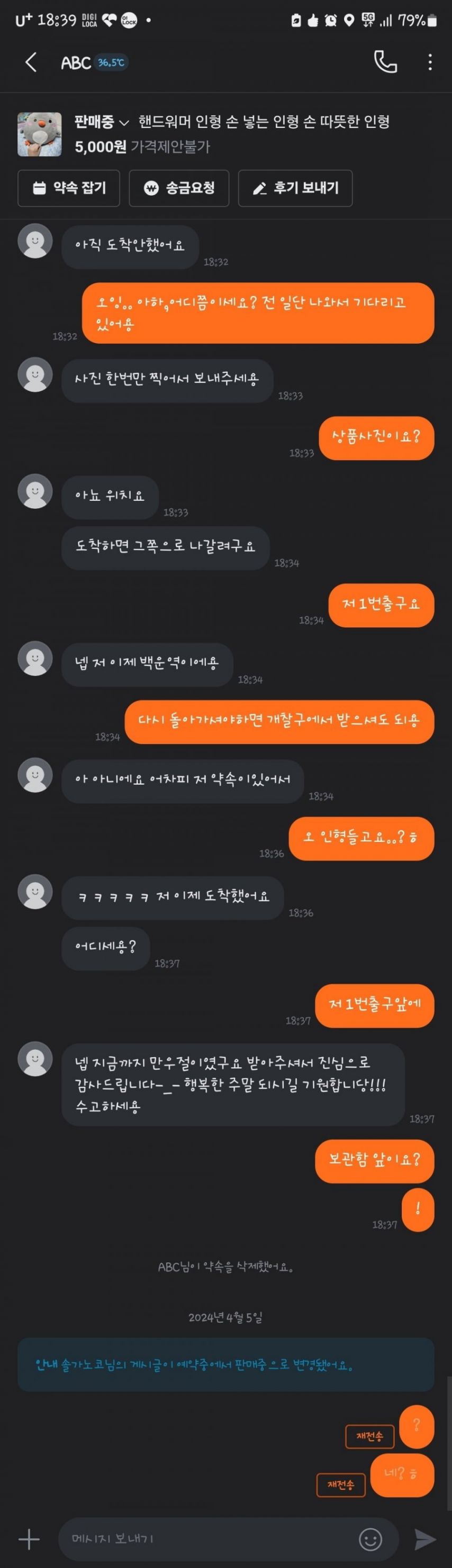Open ABC's profile from the chat title
Image resolution: width=452 pixels, height=1568 pixels.
tap(76, 62)
